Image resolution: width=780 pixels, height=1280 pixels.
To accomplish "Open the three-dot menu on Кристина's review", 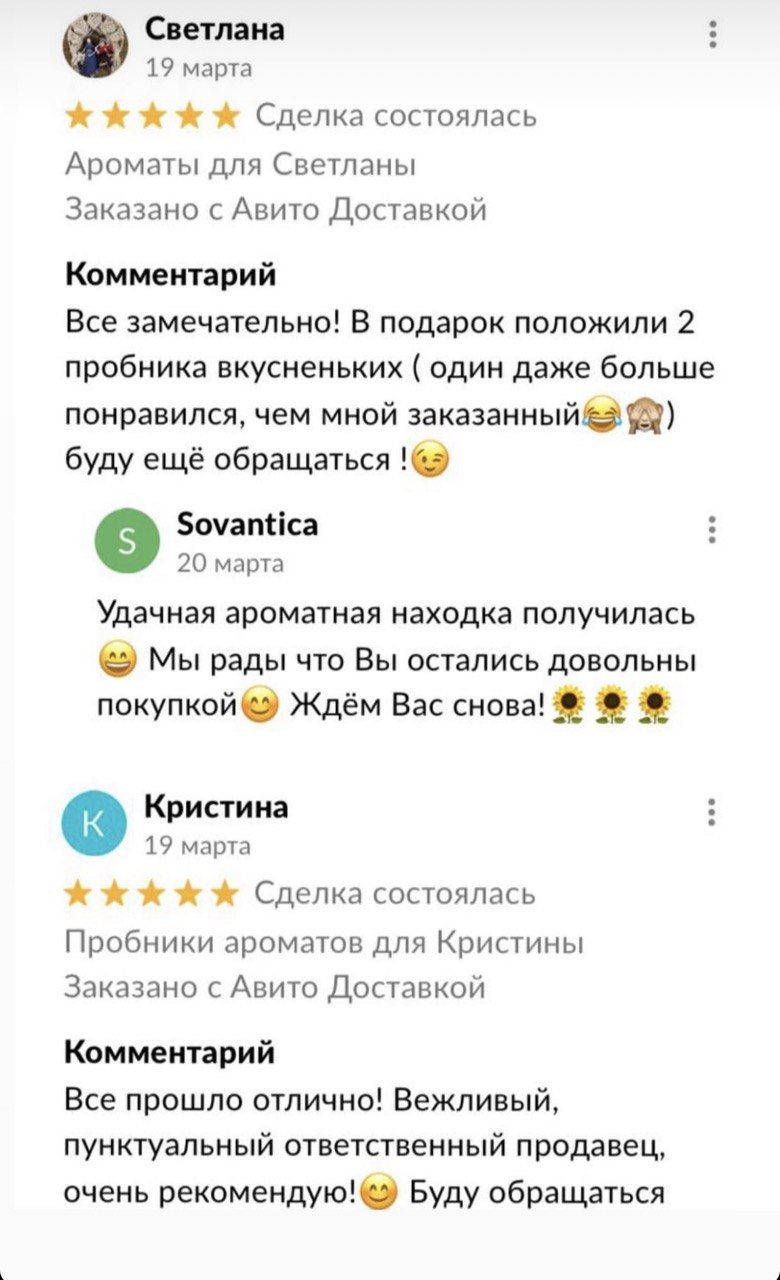I will click(x=712, y=811).
